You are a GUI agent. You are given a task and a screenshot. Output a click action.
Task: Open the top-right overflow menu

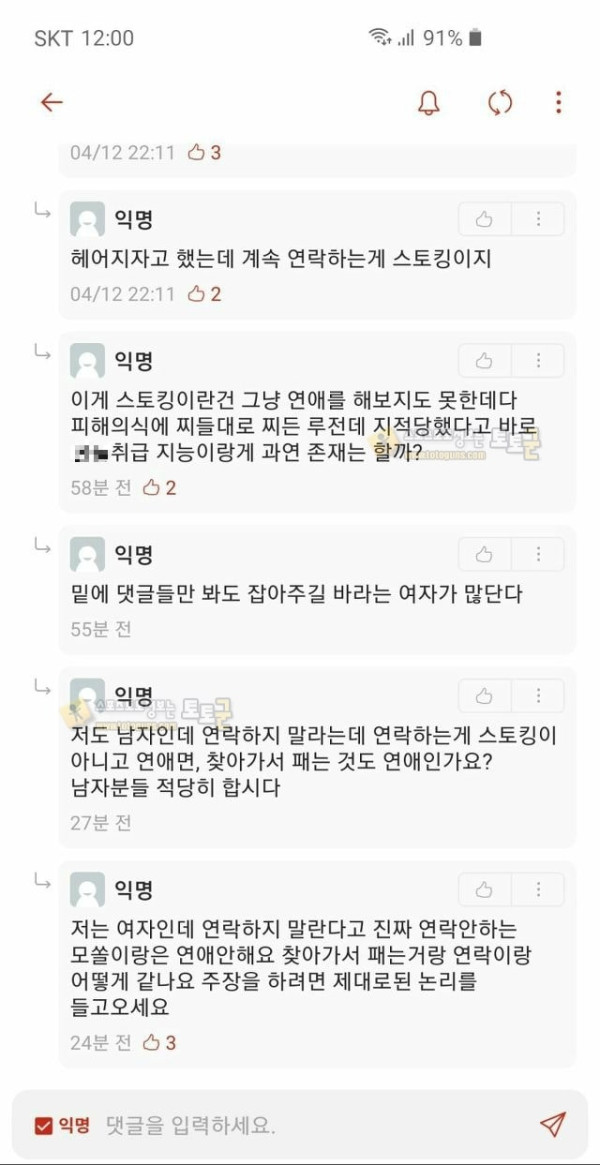point(558,103)
